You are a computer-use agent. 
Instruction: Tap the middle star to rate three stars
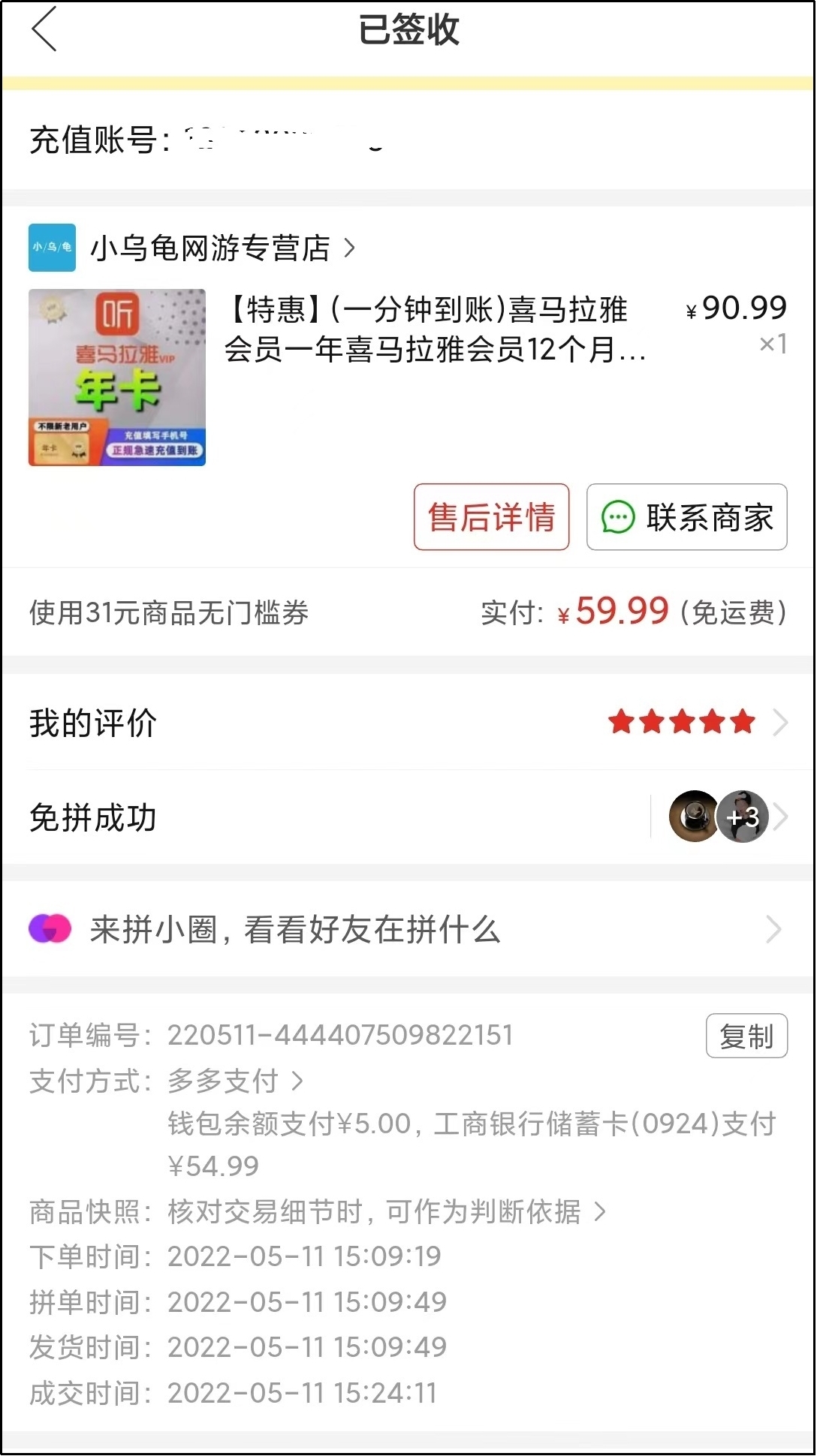pyautogui.click(x=682, y=722)
